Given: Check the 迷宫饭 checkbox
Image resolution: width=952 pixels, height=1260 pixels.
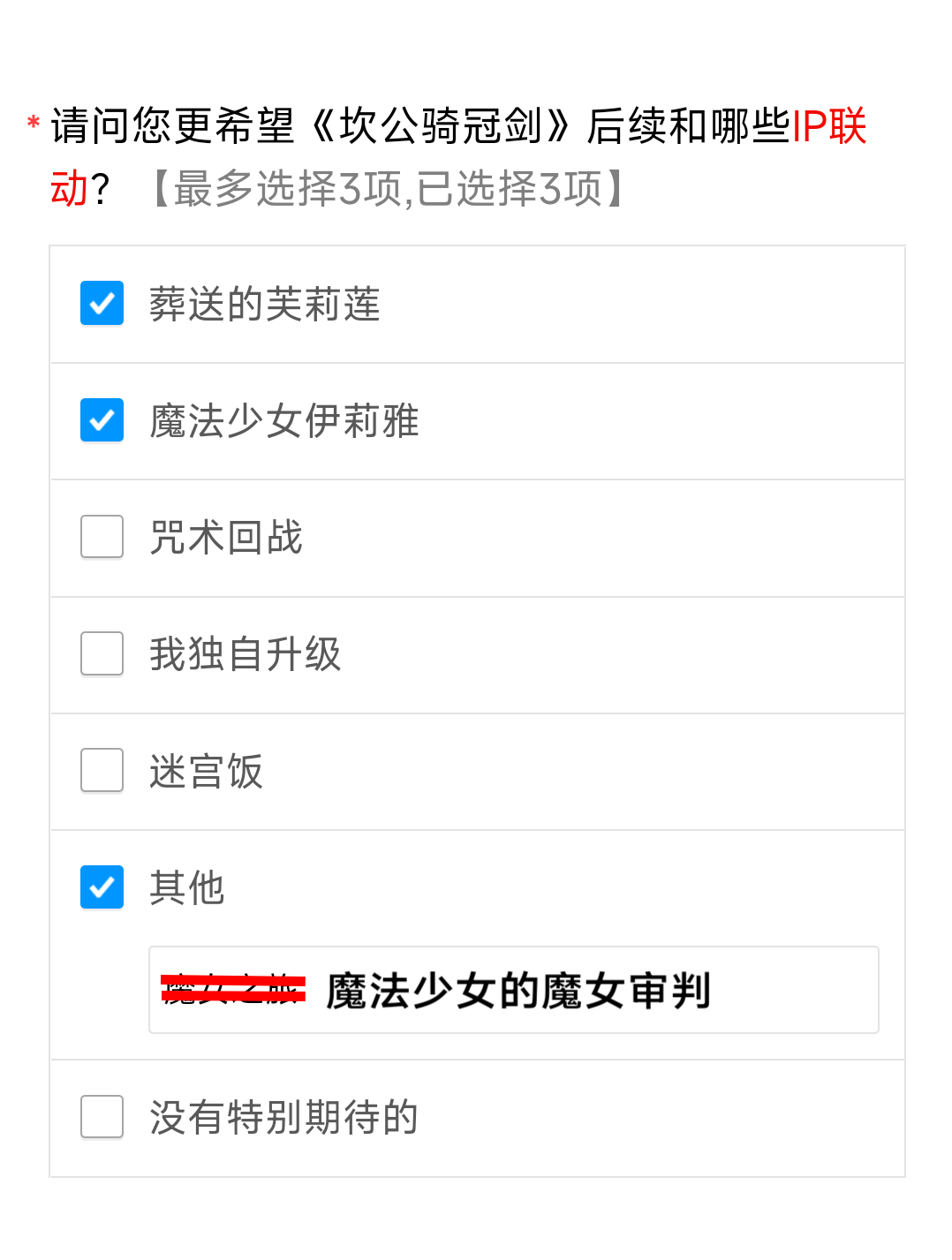Looking at the screenshot, I should click(x=102, y=771).
